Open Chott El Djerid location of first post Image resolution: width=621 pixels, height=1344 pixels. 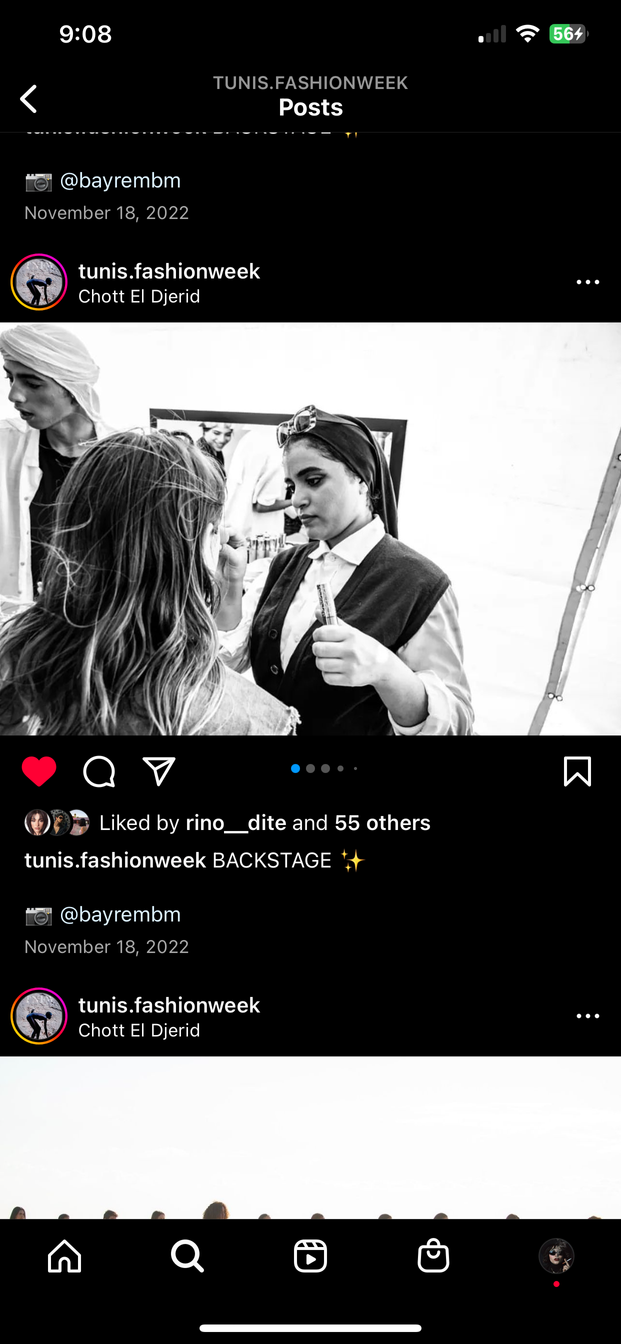[139, 297]
